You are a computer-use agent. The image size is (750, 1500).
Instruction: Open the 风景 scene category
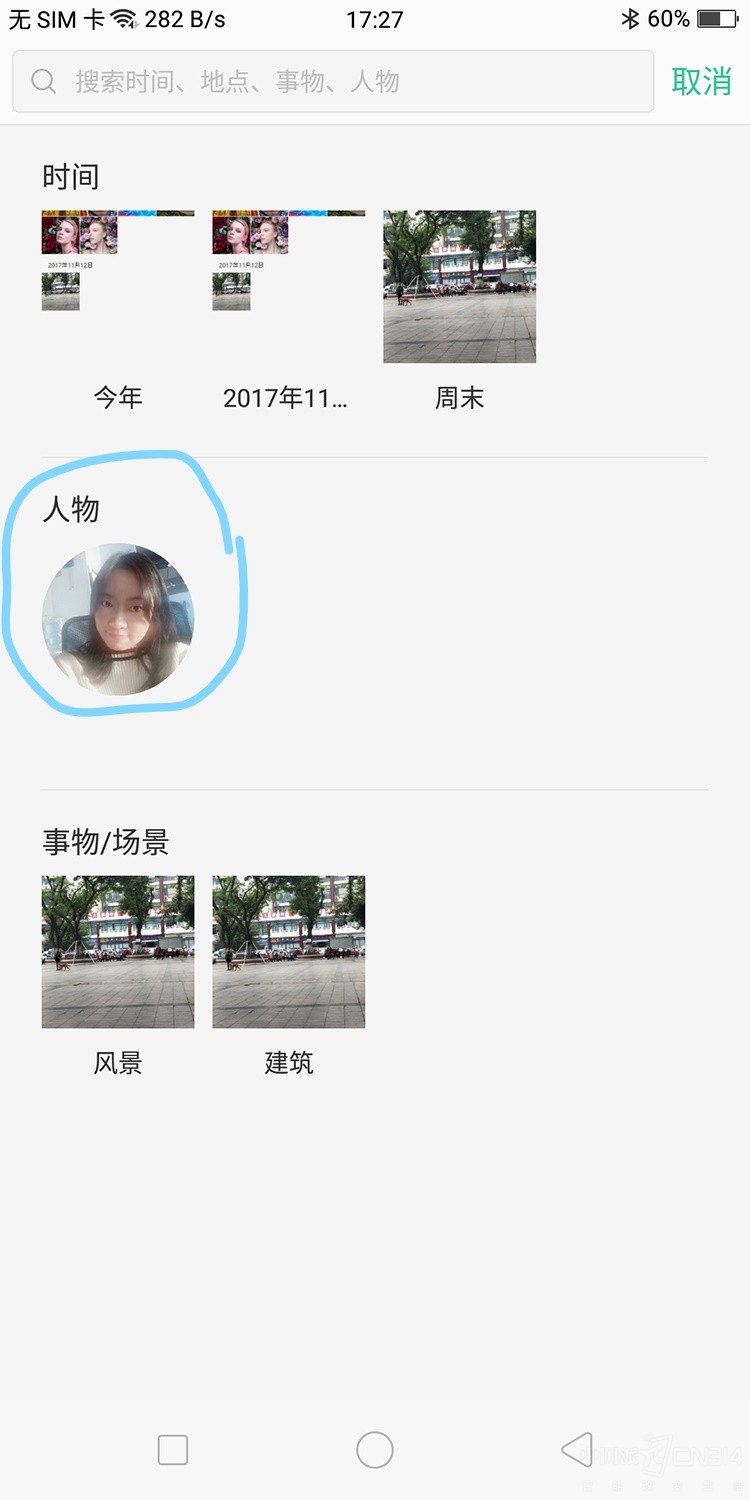coord(118,952)
